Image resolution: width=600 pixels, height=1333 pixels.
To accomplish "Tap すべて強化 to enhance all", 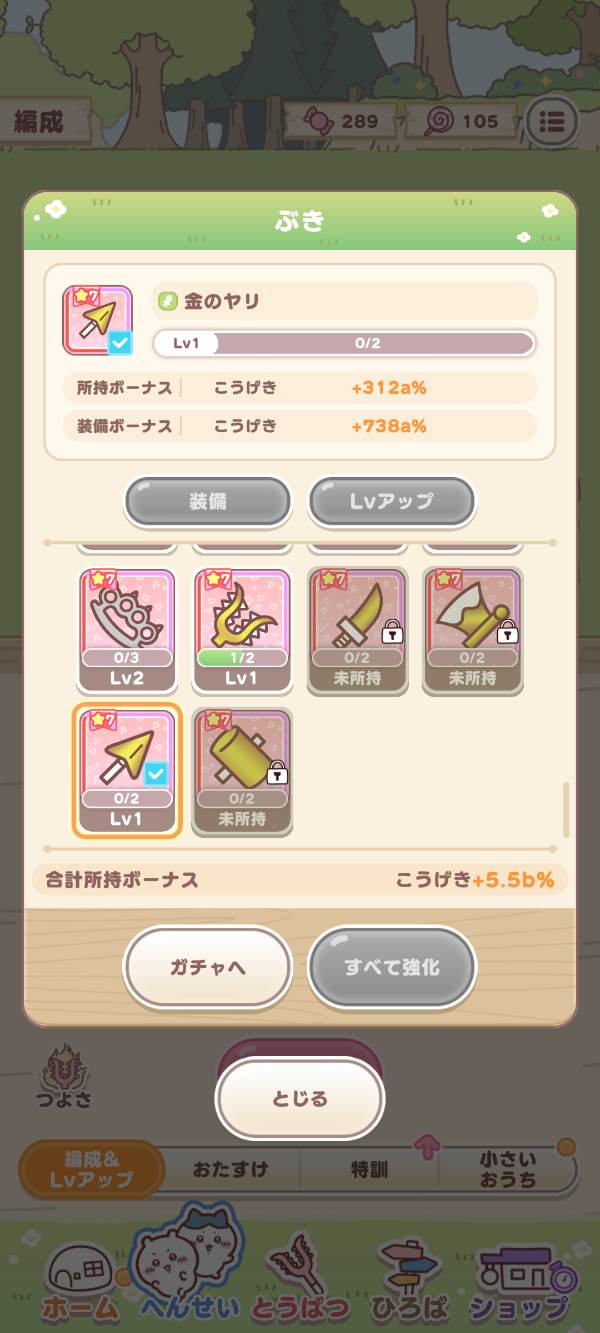I will pos(391,967).
